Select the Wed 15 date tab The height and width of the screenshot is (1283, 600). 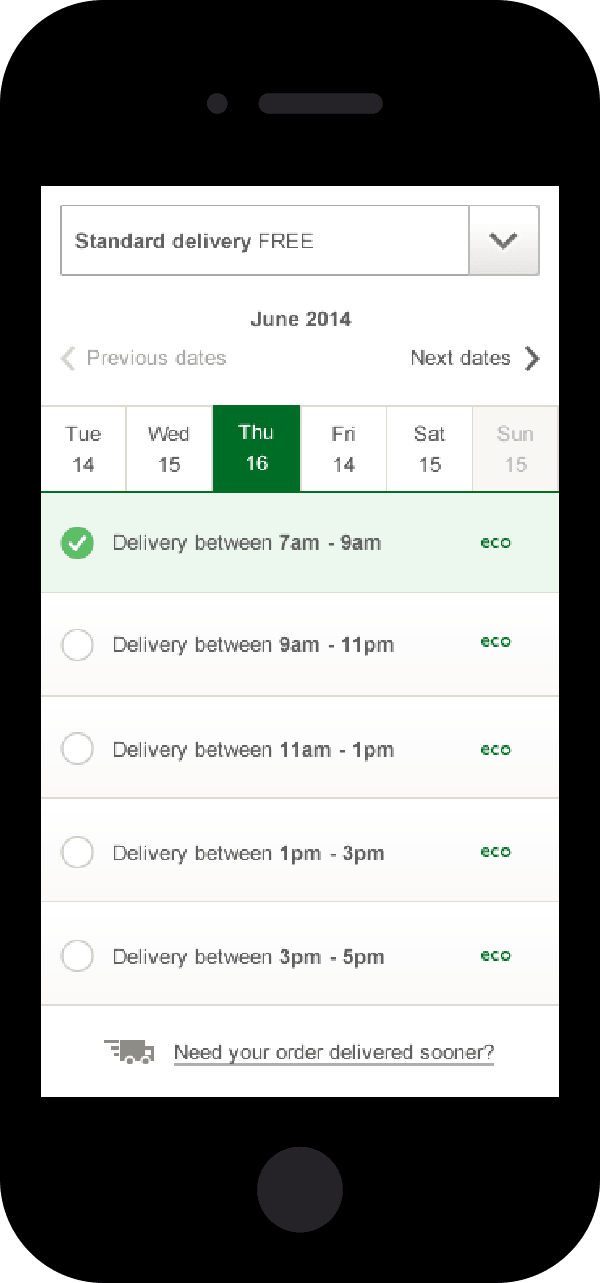169,449
